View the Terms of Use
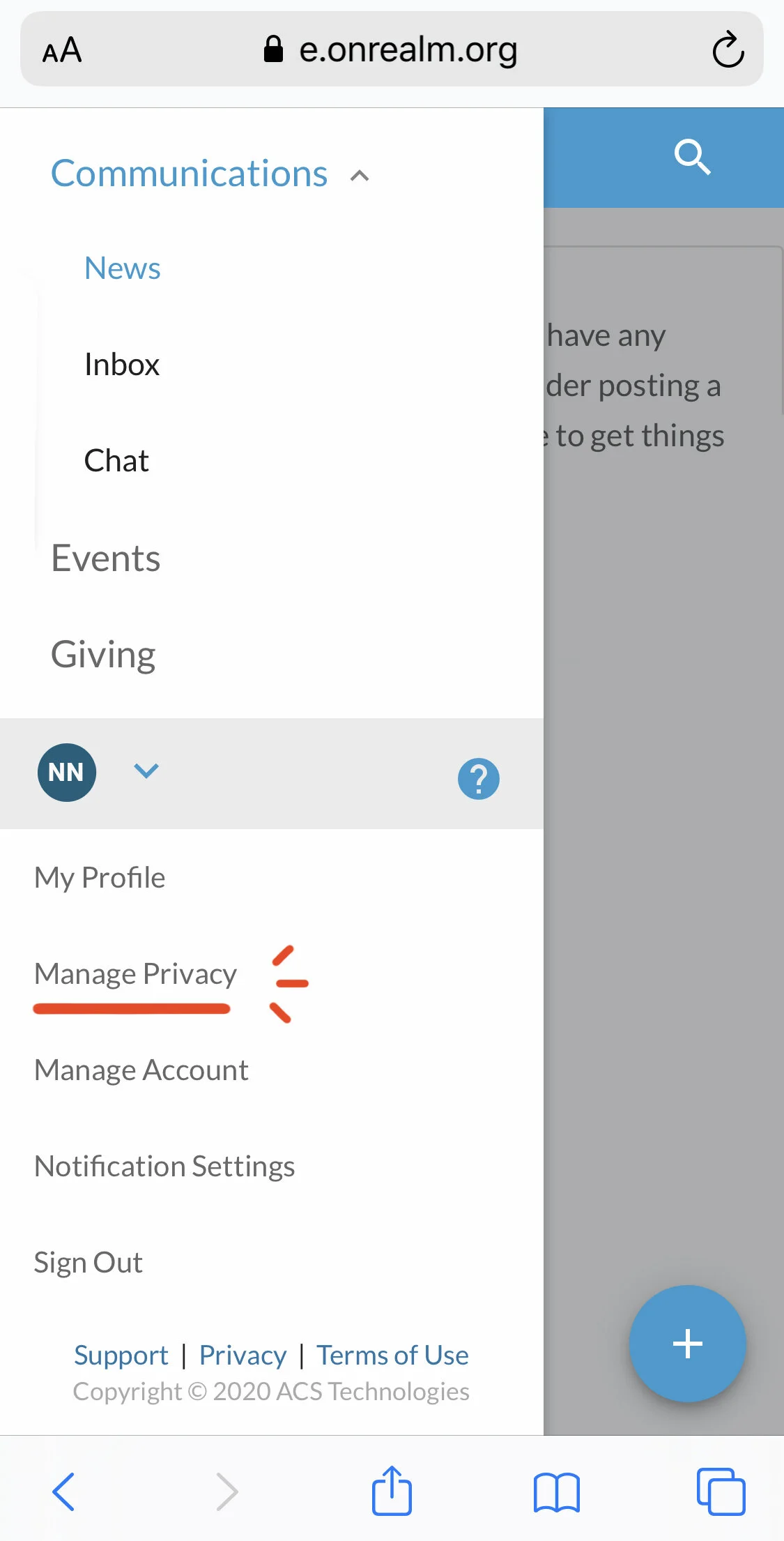Screen dimensions: 784x1541 coord(393,1356)
